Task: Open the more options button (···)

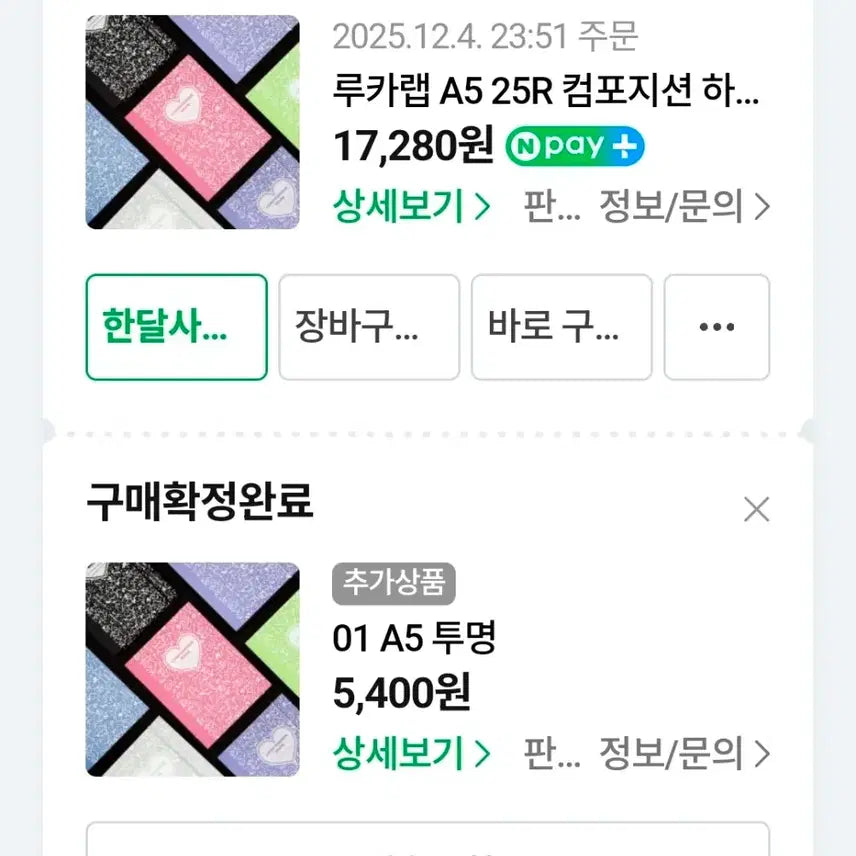Action: pos(717,327)
